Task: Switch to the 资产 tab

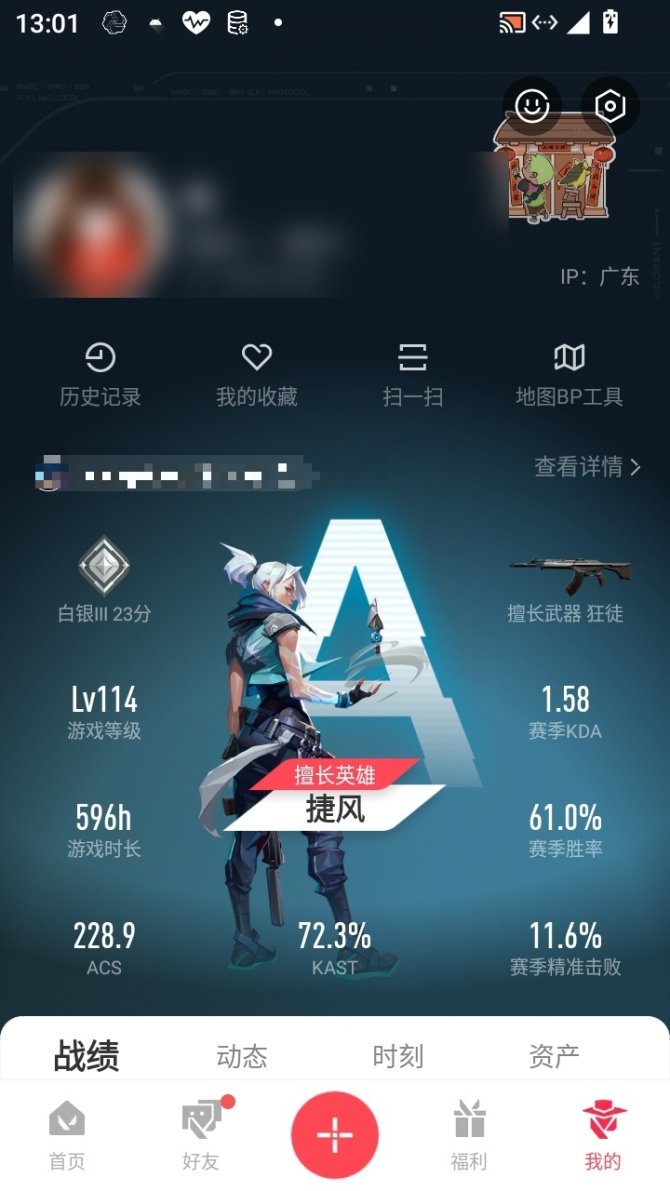Action: tap(554, 1055)
